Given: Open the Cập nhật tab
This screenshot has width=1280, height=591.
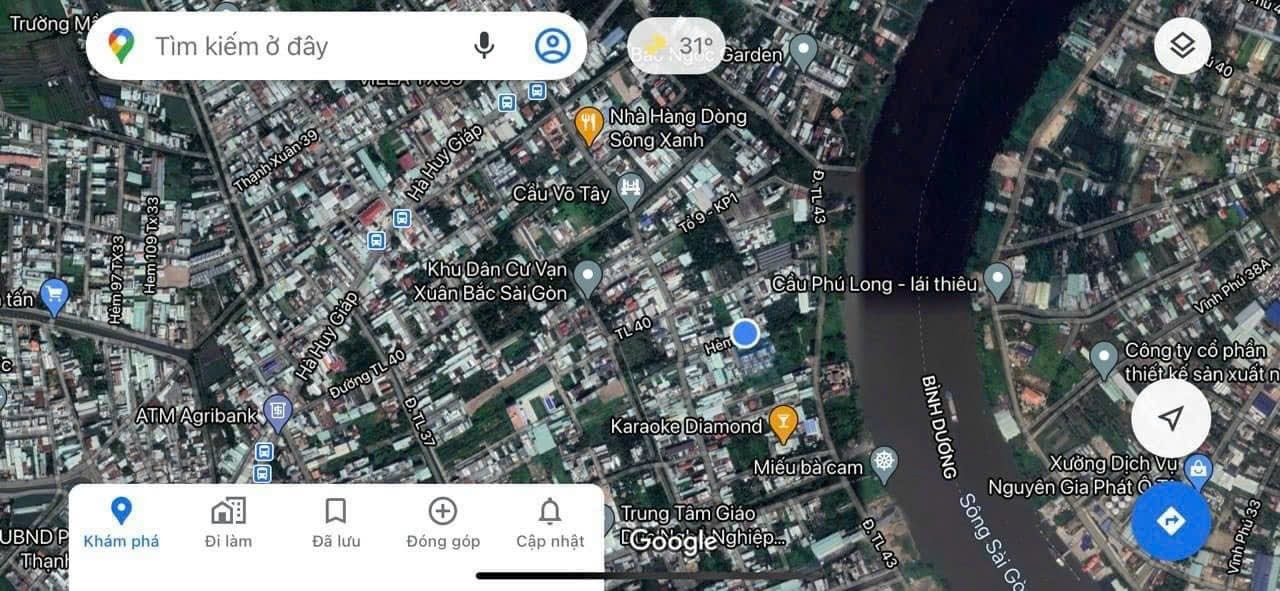Looking at the screenshot, I should (550, 523).
